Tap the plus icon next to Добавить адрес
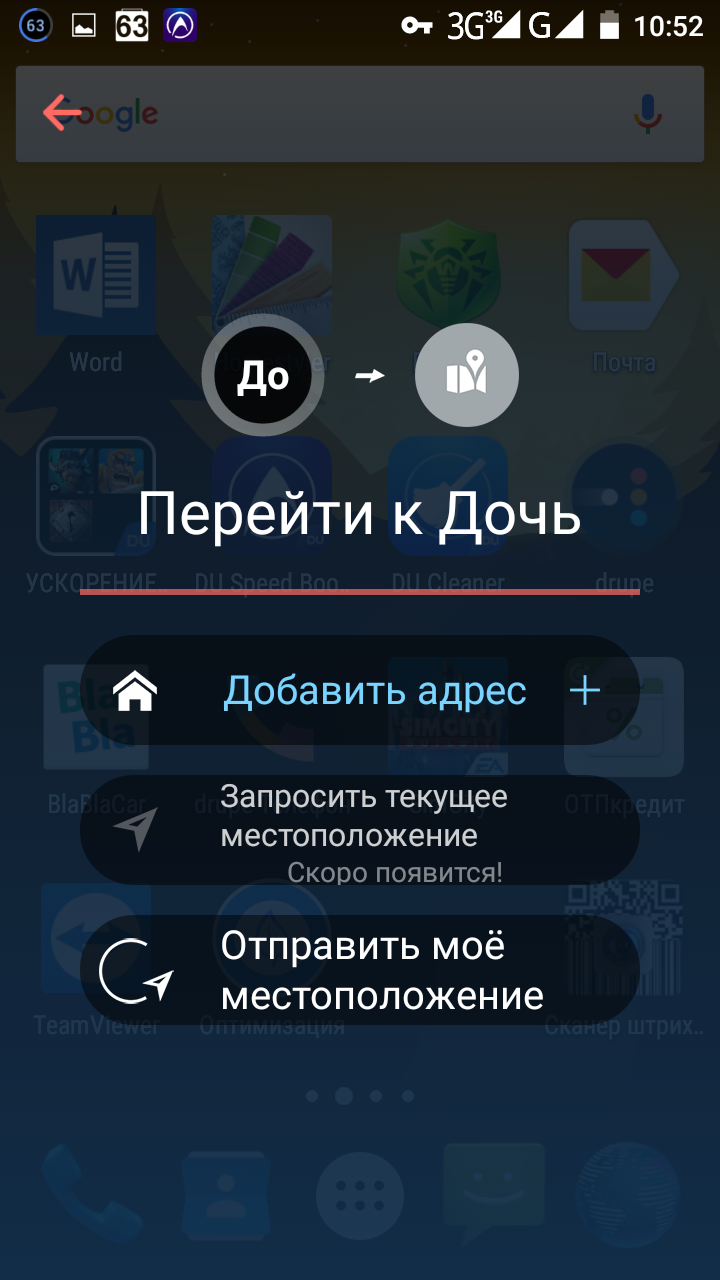This screenshot has height=1280, width=720. (x=584, y=691)
